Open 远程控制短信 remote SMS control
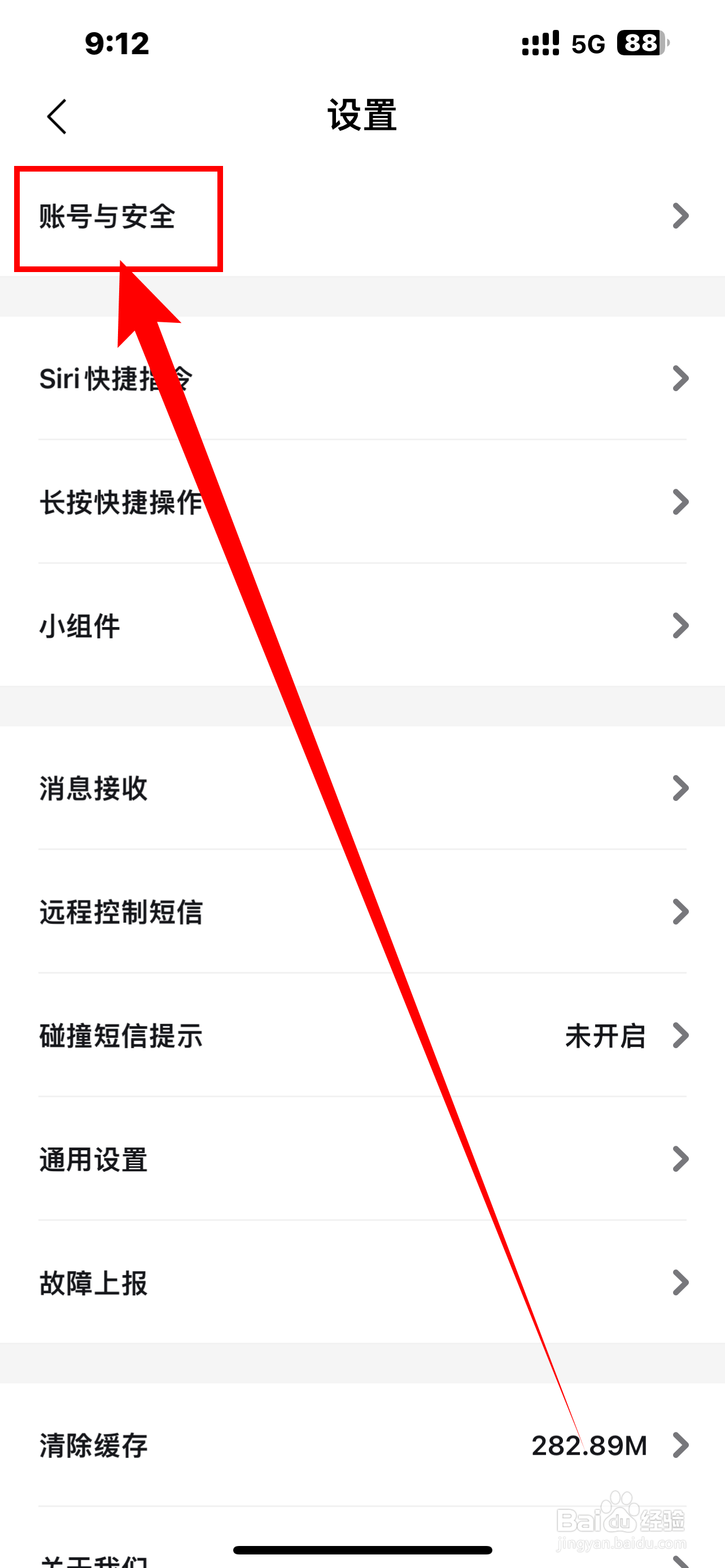The height and width of the screenshot is (1568, 725). pos(121,911)
